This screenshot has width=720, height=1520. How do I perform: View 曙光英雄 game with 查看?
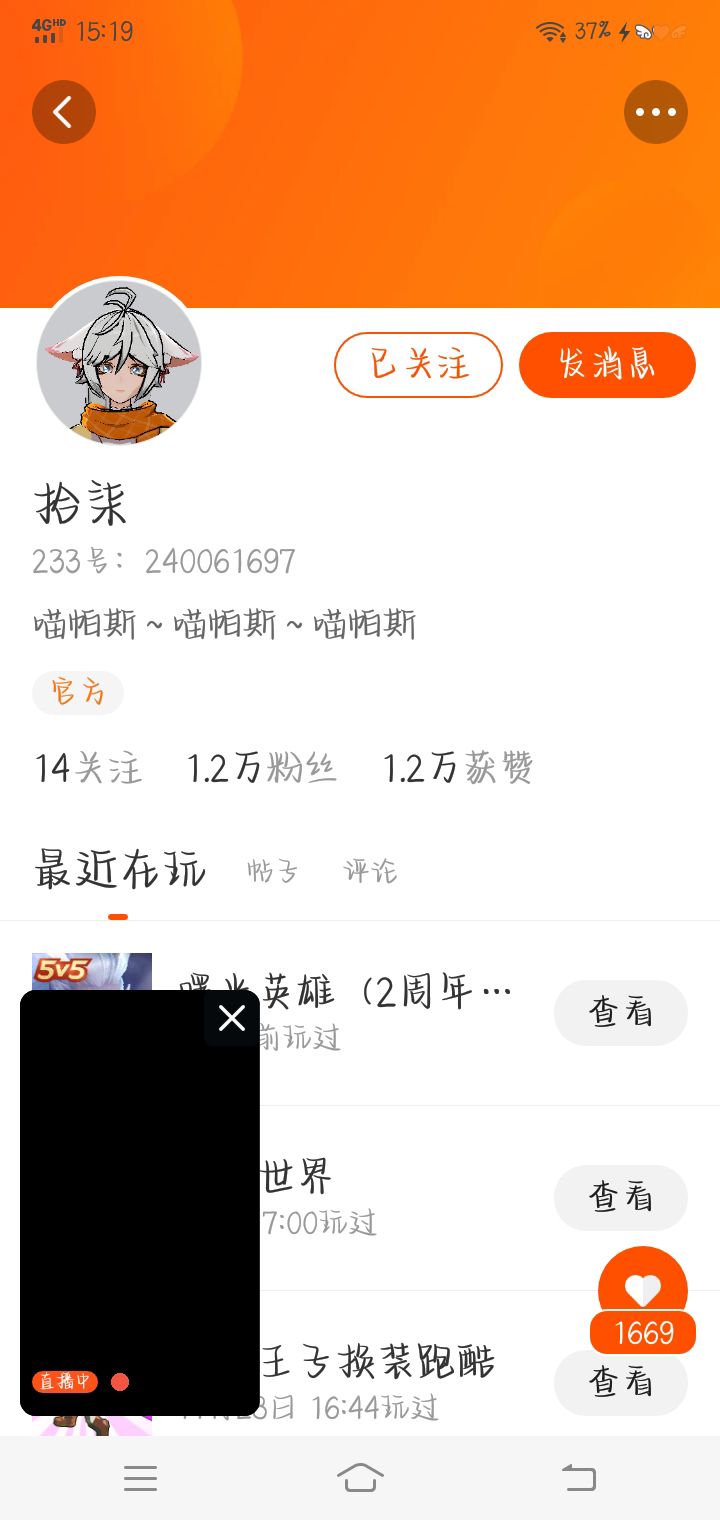620,1013
